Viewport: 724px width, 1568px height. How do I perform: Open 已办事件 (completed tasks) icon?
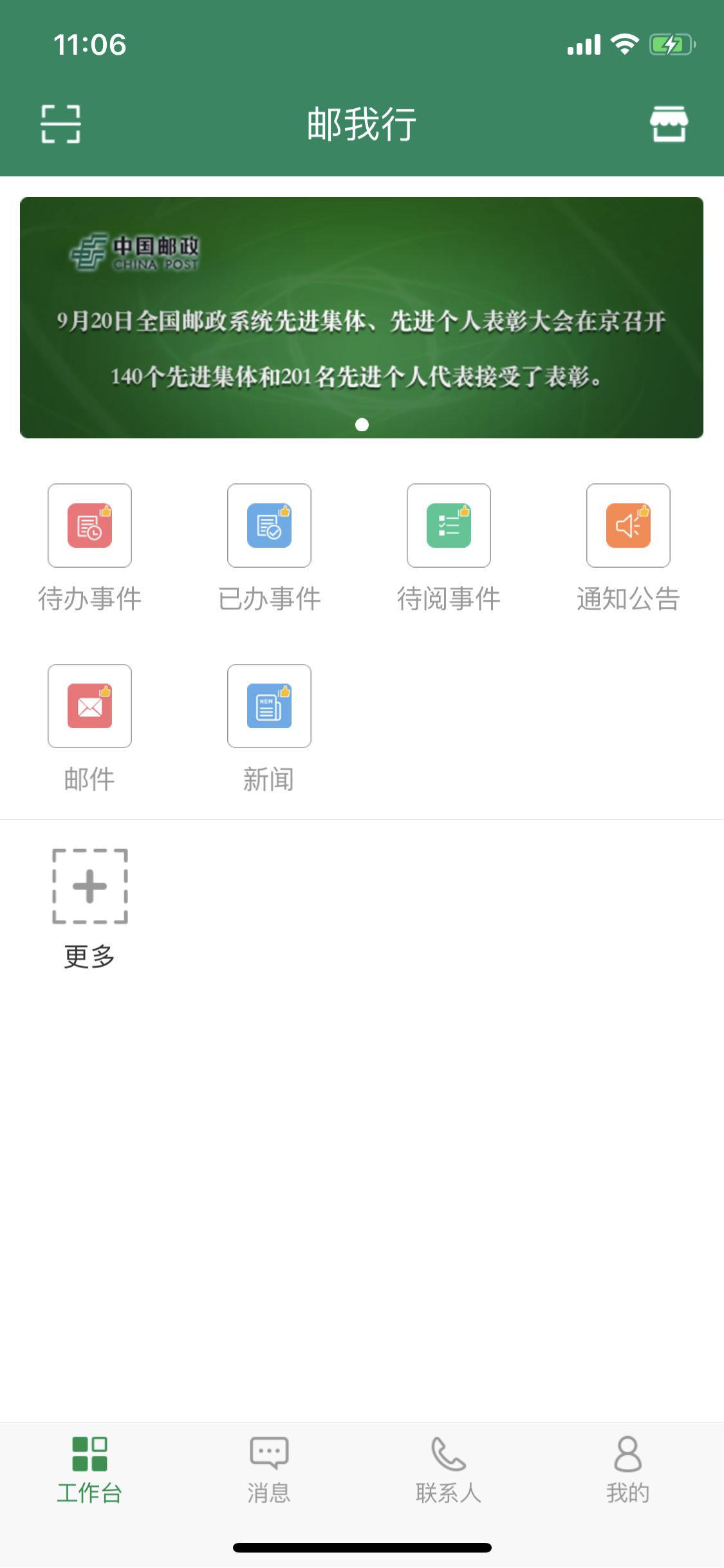269,526
